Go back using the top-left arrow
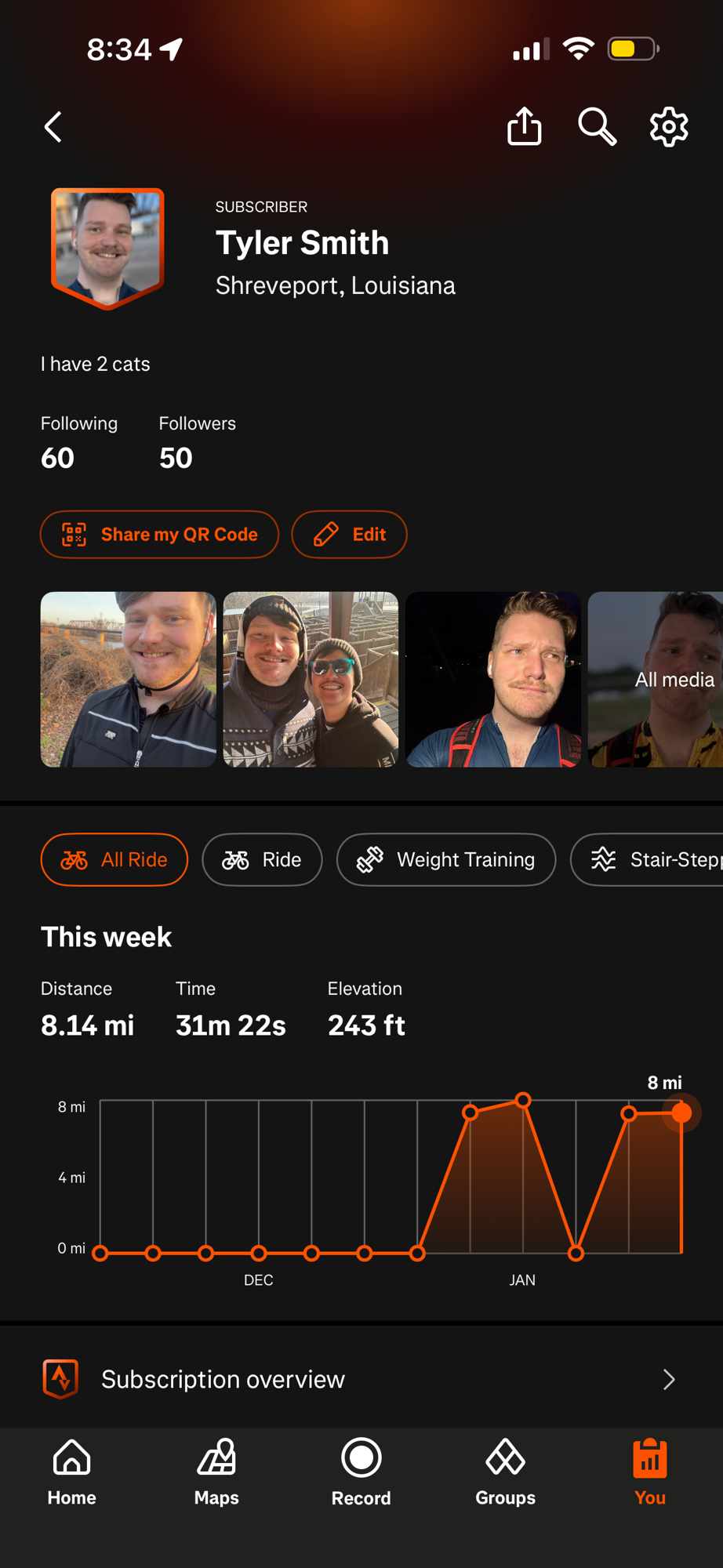This screenshot has width=723, height=1568. (53, 127)
